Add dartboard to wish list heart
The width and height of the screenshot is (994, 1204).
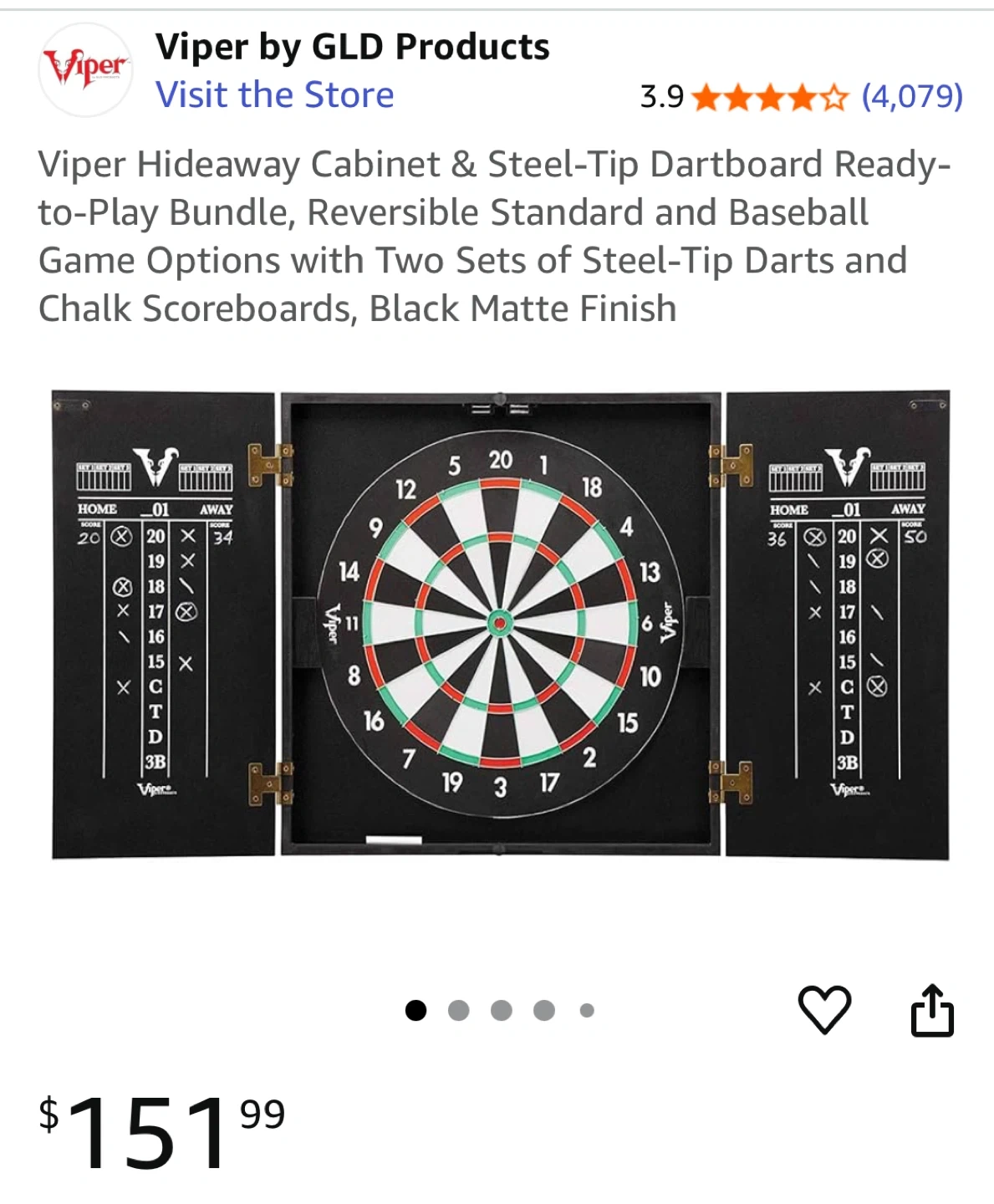[x=824, y=1009]
